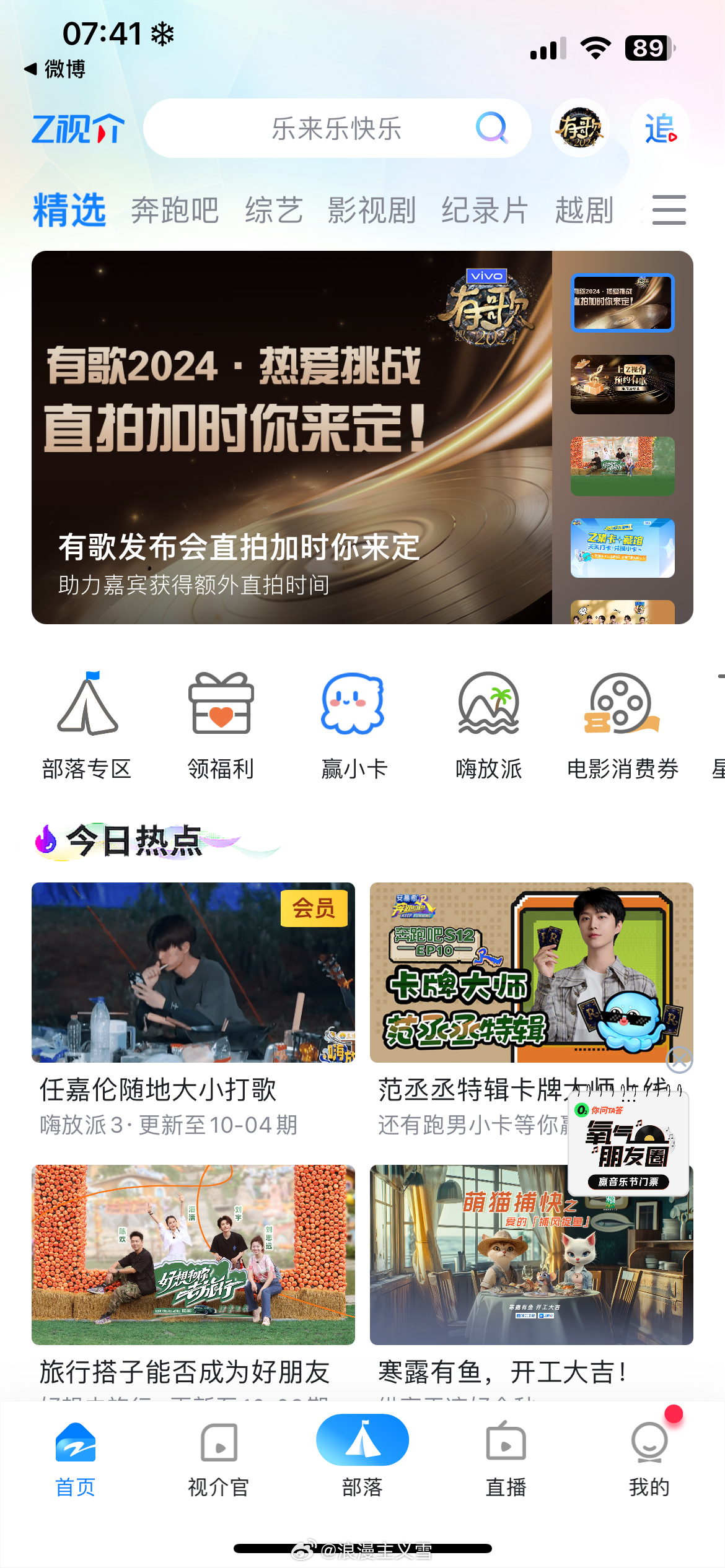Return to 微博 via the back link

point(55,69)
